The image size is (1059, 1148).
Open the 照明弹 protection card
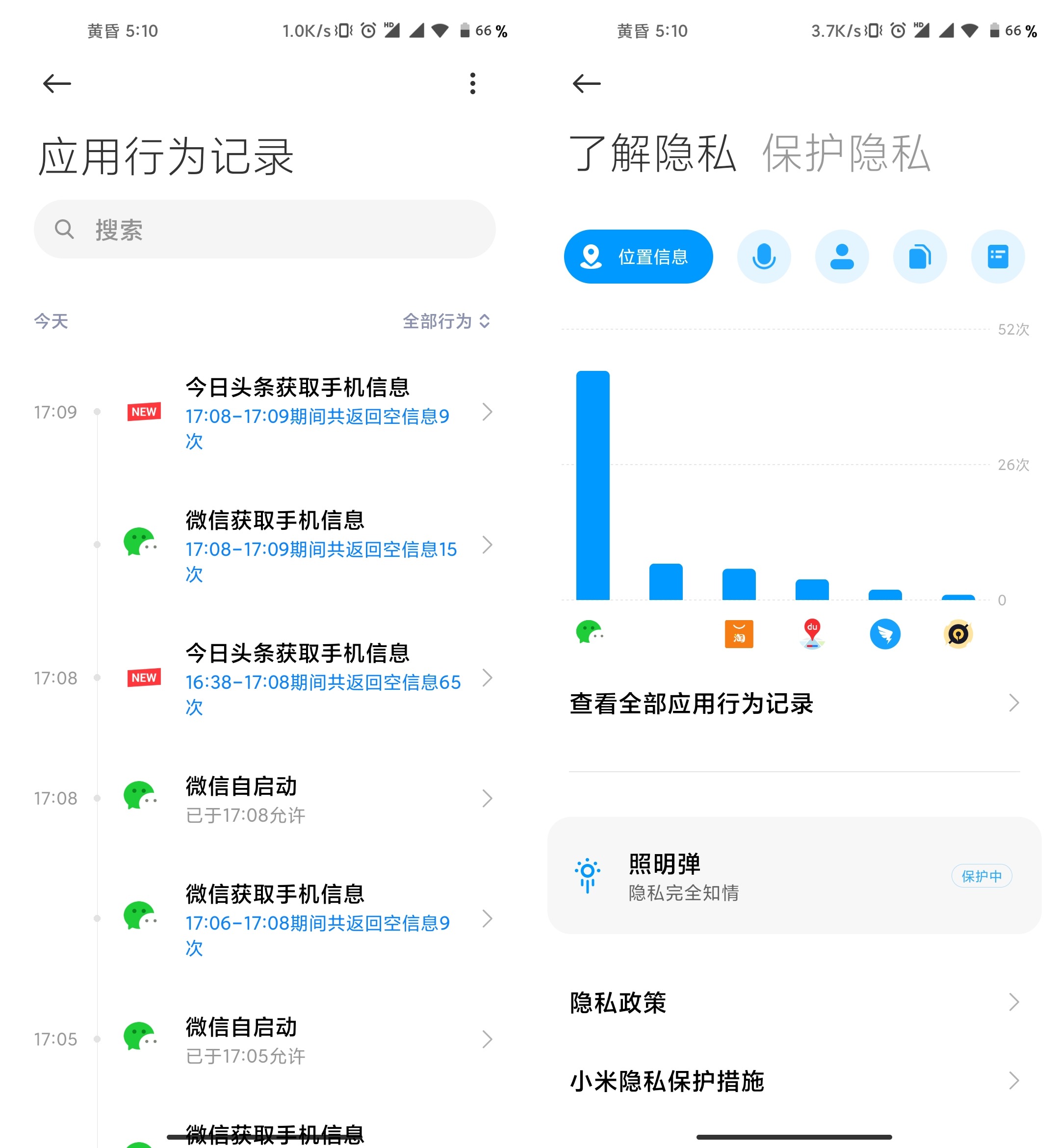click(794, 876)
